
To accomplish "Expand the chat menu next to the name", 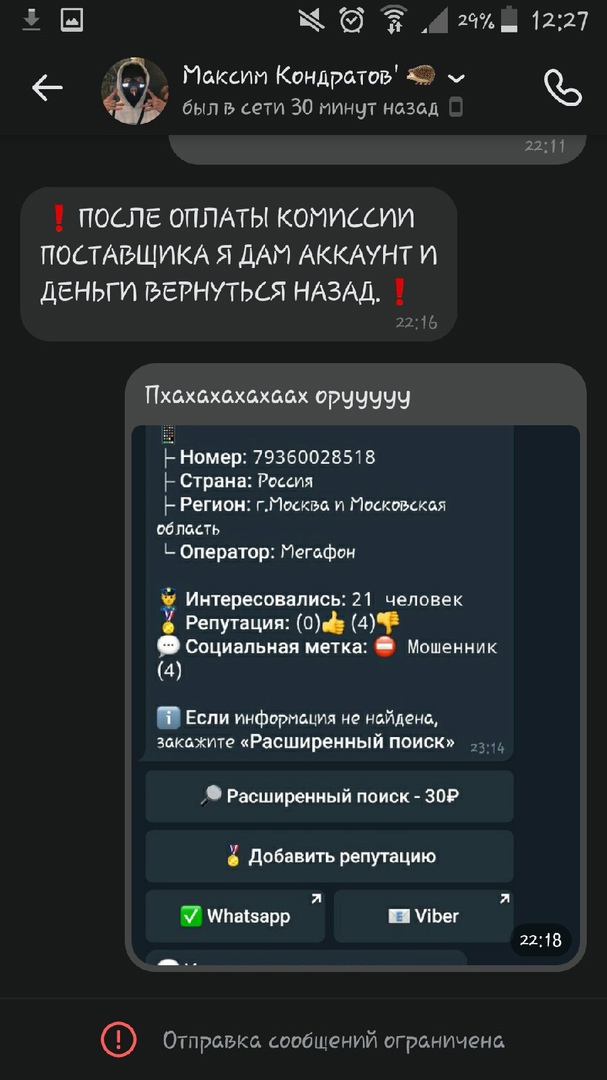I will click(457, 78).
